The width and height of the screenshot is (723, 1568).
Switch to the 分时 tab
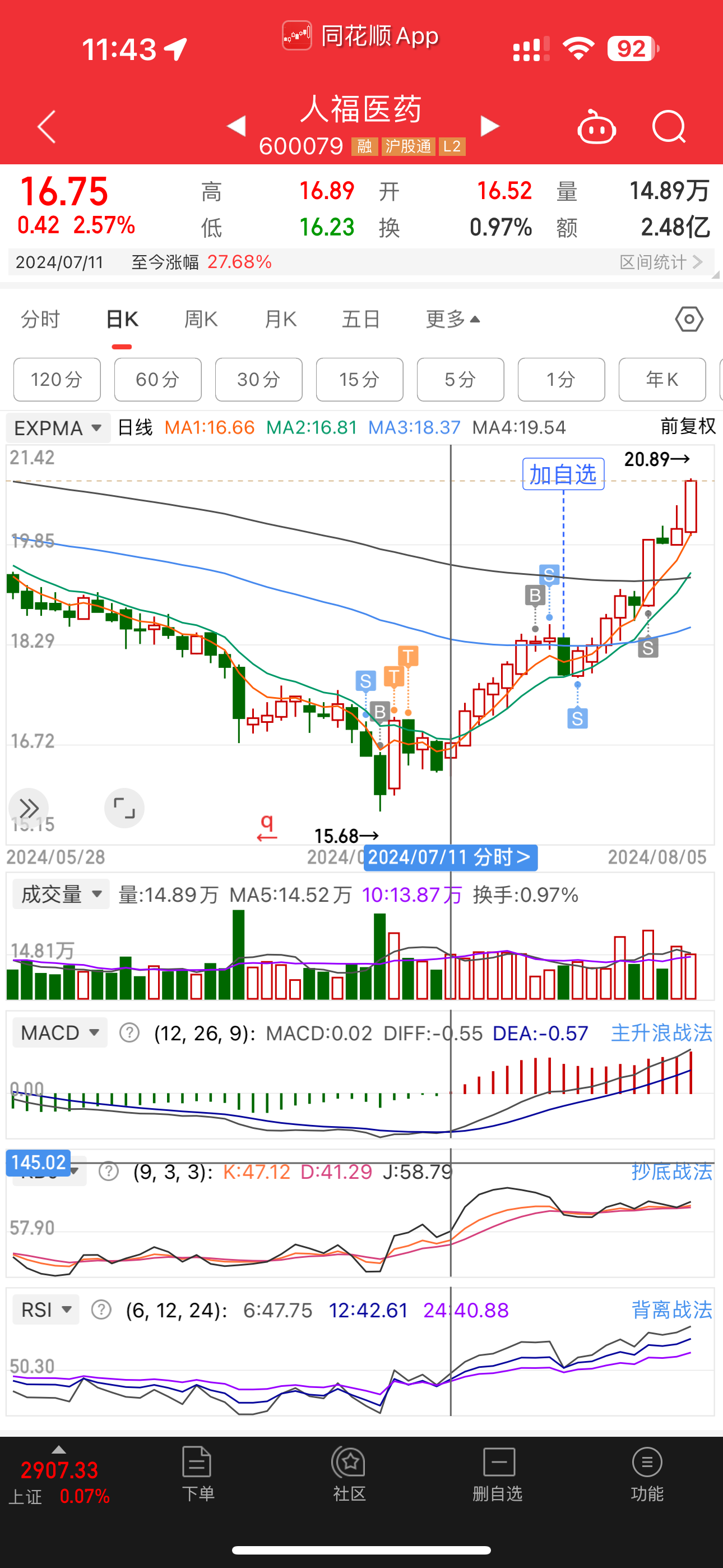click(40, 319)
